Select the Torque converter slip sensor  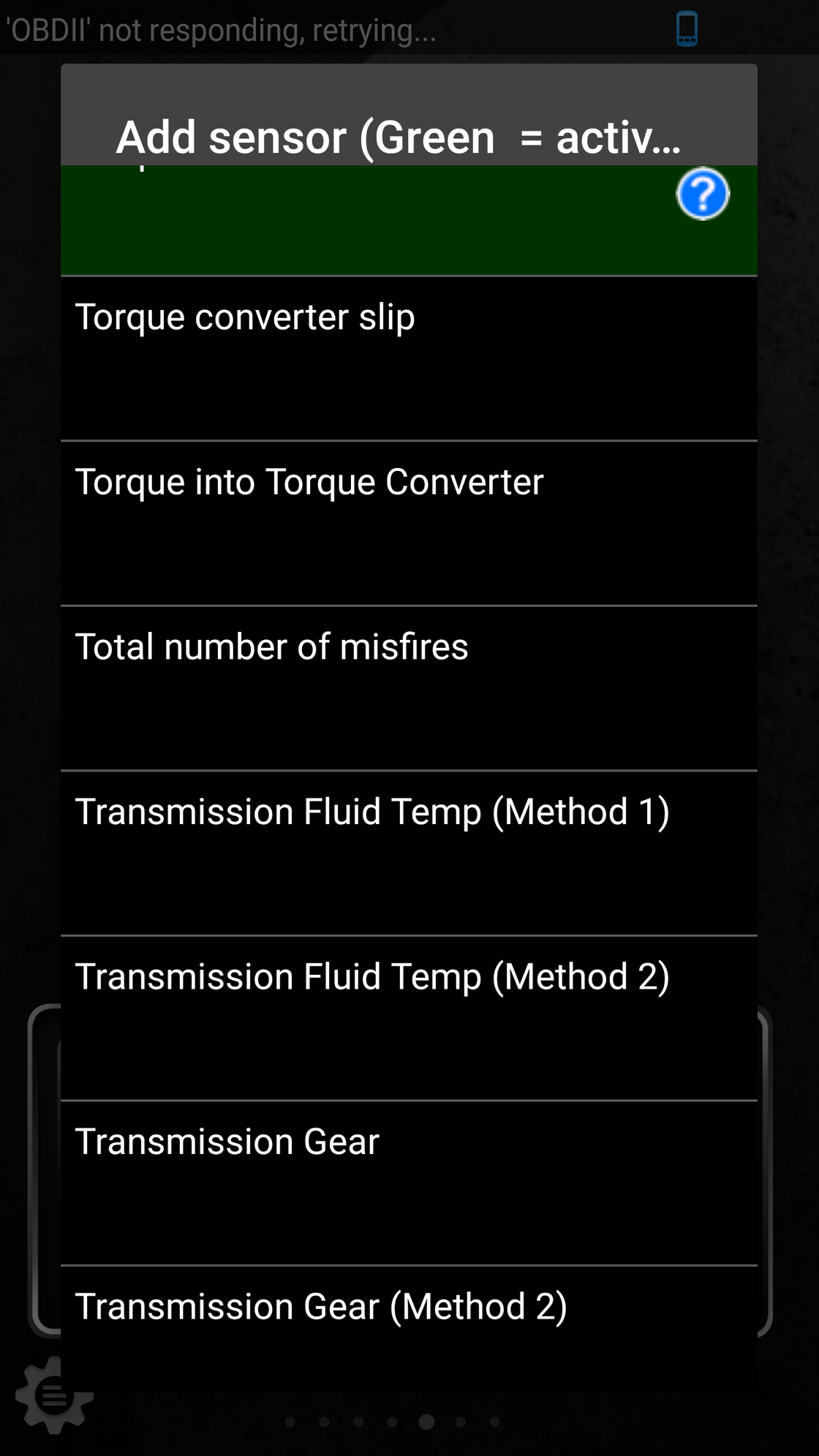[x=409, y=358]
